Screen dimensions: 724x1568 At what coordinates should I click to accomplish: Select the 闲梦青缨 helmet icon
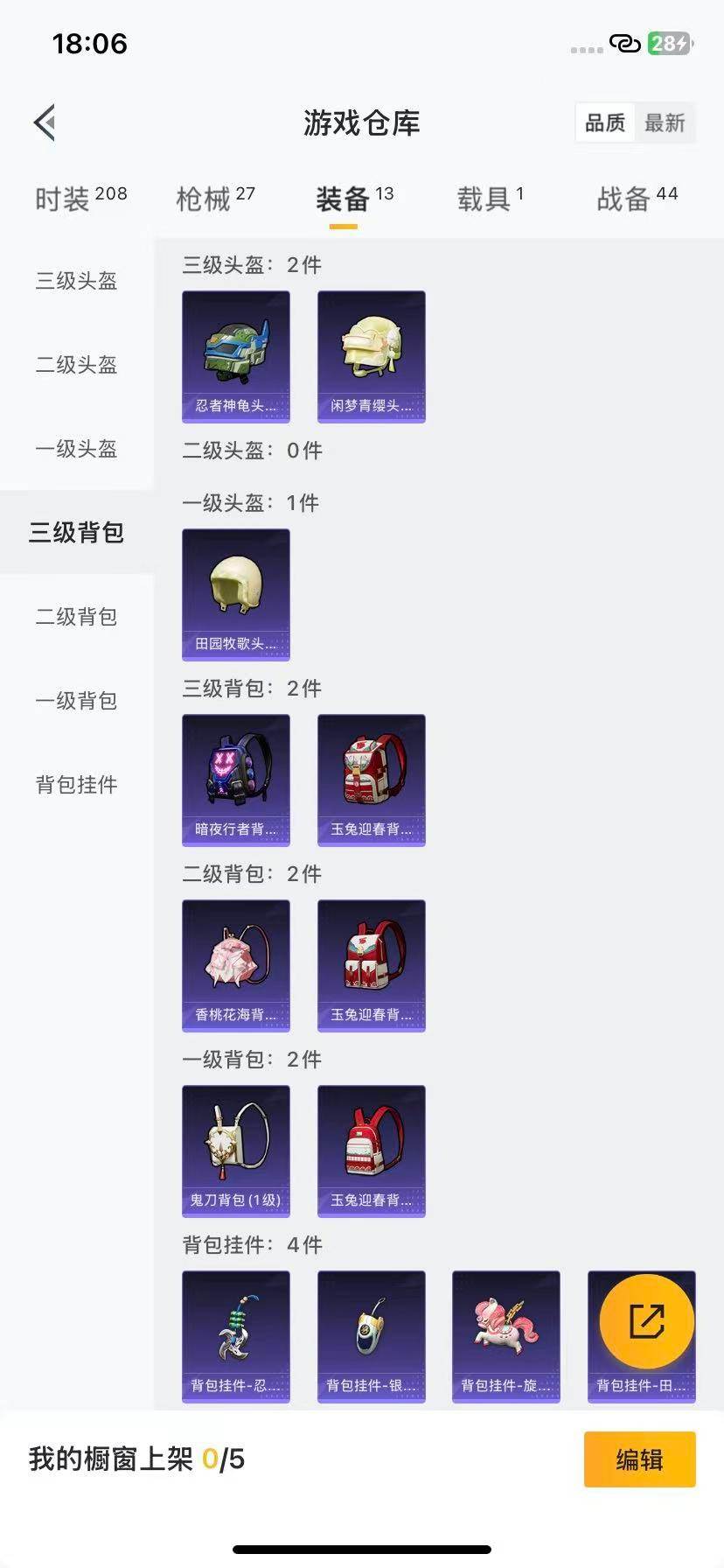tap(371, 355)
